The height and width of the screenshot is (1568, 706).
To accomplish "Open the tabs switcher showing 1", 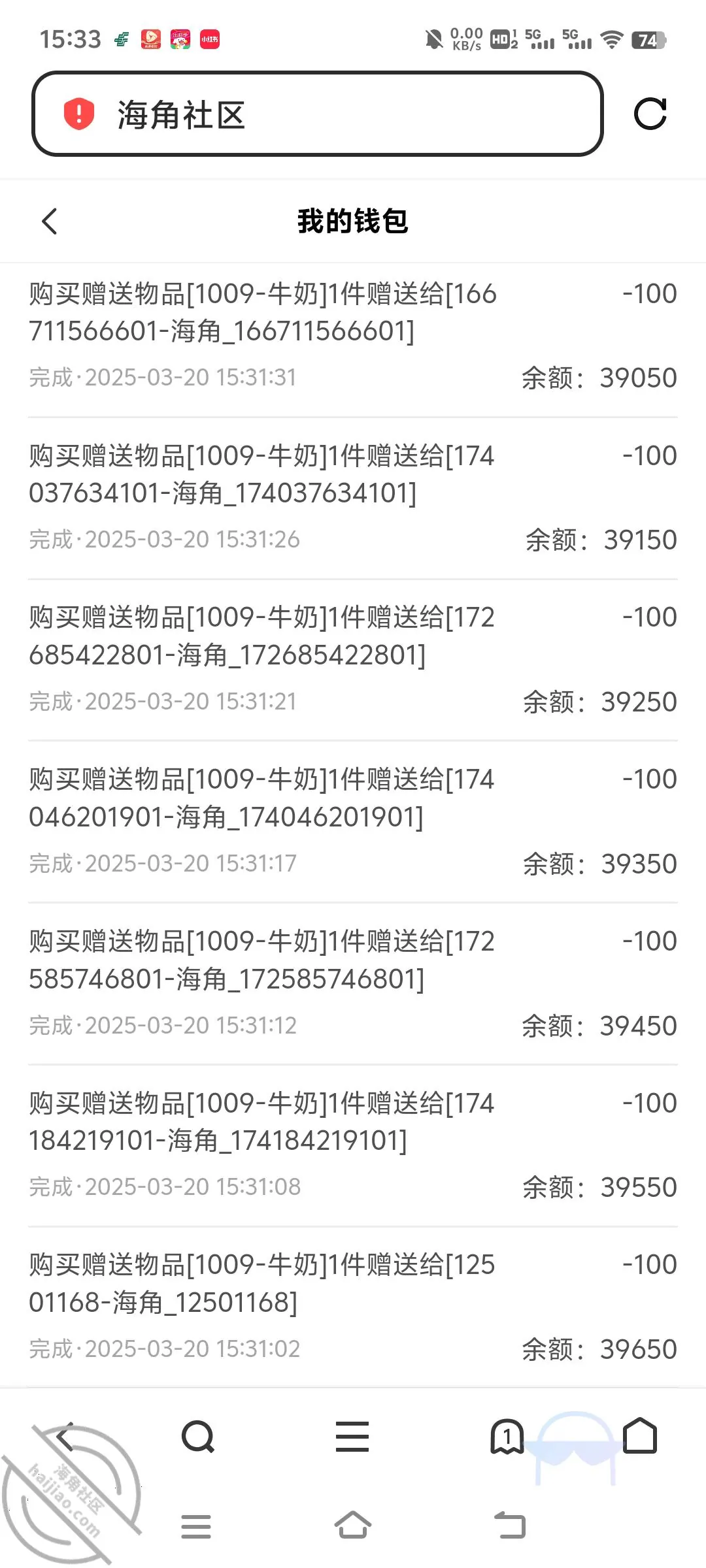I will pos(507,1436).
